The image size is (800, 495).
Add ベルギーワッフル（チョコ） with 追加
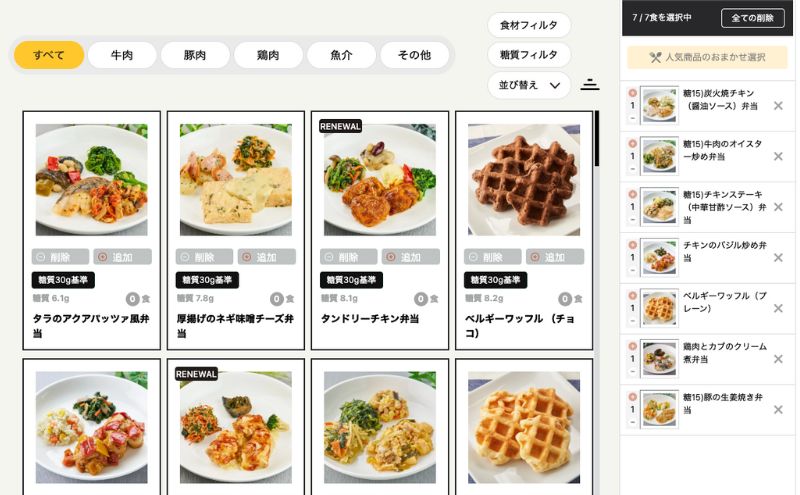[x=555, y=257]
